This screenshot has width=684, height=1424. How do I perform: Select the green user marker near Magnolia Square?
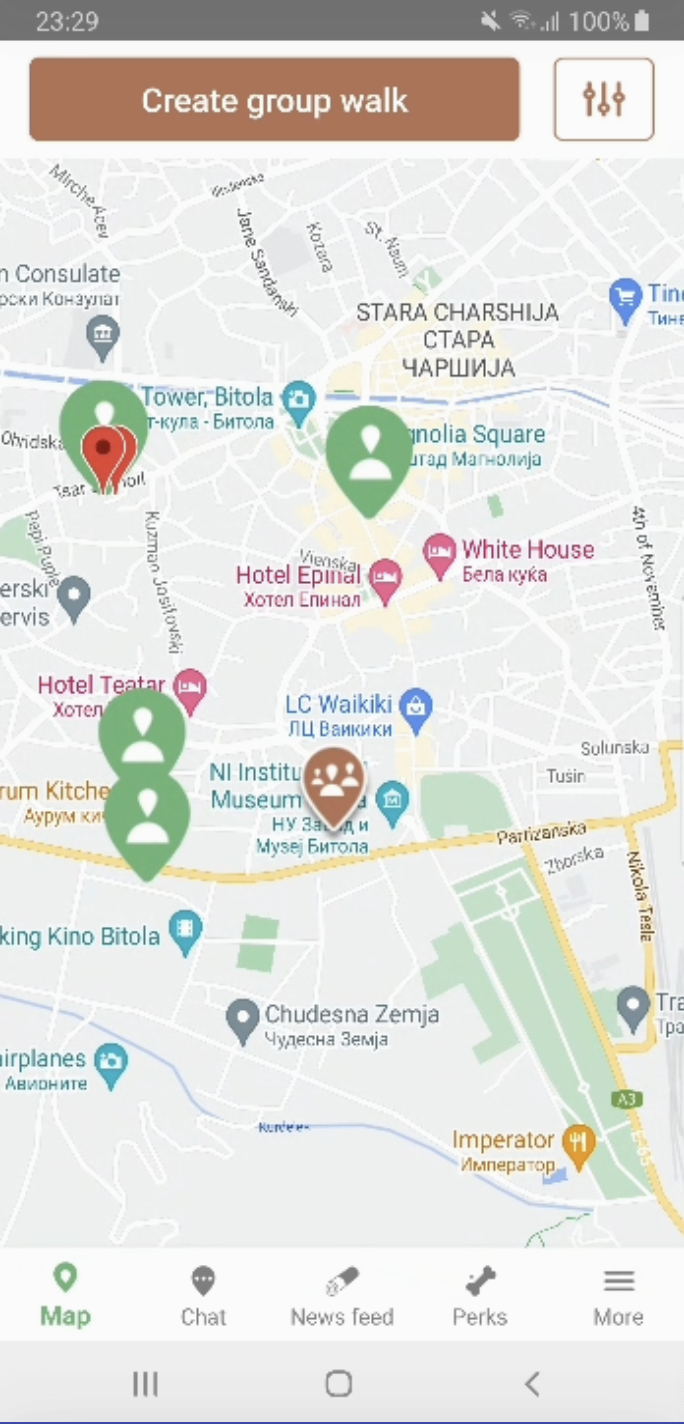[x=370, y=453]
